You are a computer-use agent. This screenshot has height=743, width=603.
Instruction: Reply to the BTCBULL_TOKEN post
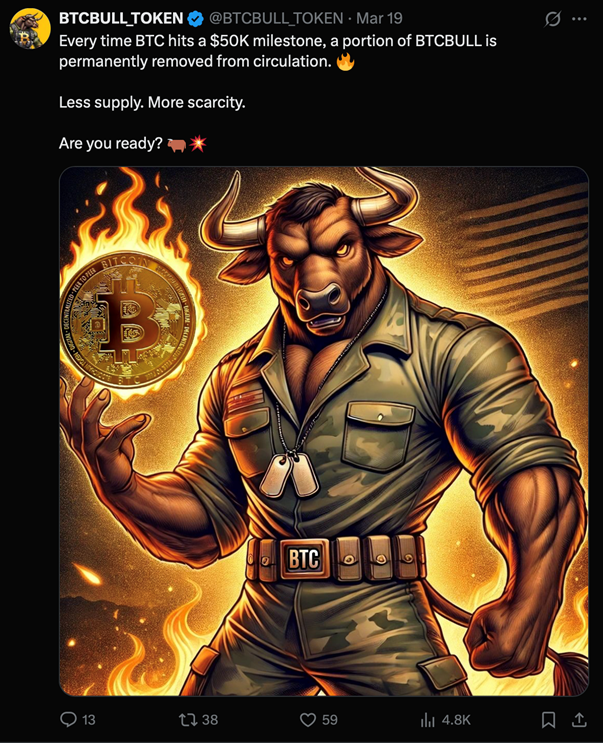69,719
